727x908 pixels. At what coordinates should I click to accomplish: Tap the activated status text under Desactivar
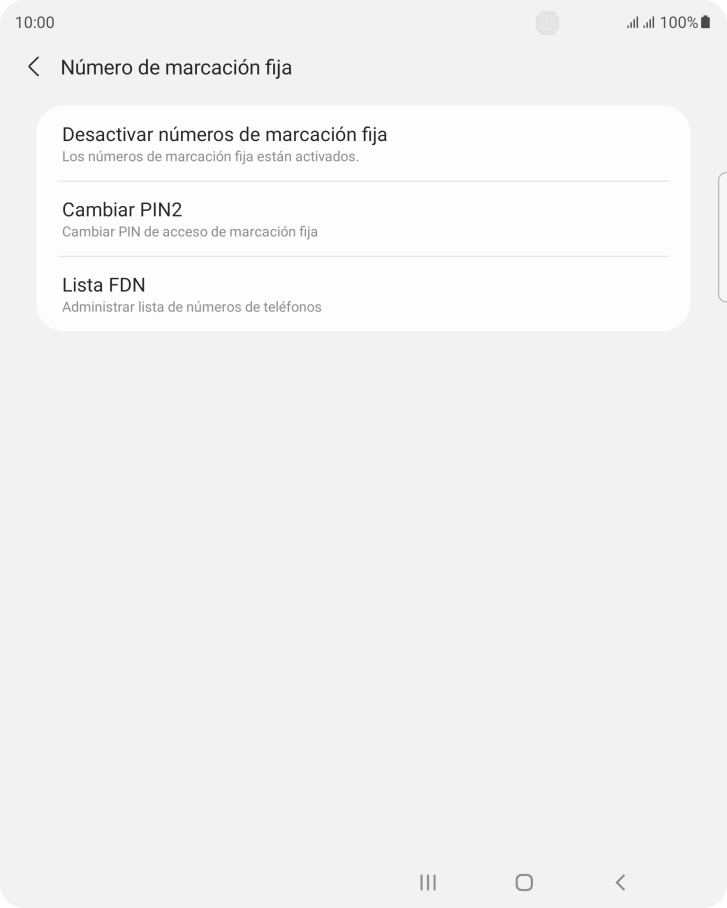pyautogui.click(x=206, y=157)
